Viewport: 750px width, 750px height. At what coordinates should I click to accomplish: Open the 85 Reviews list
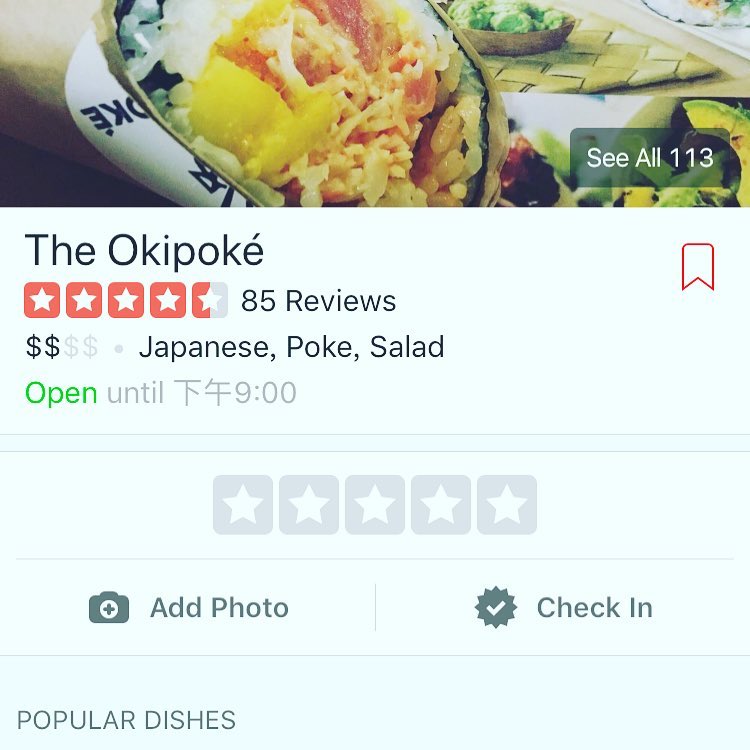point(318,301)
